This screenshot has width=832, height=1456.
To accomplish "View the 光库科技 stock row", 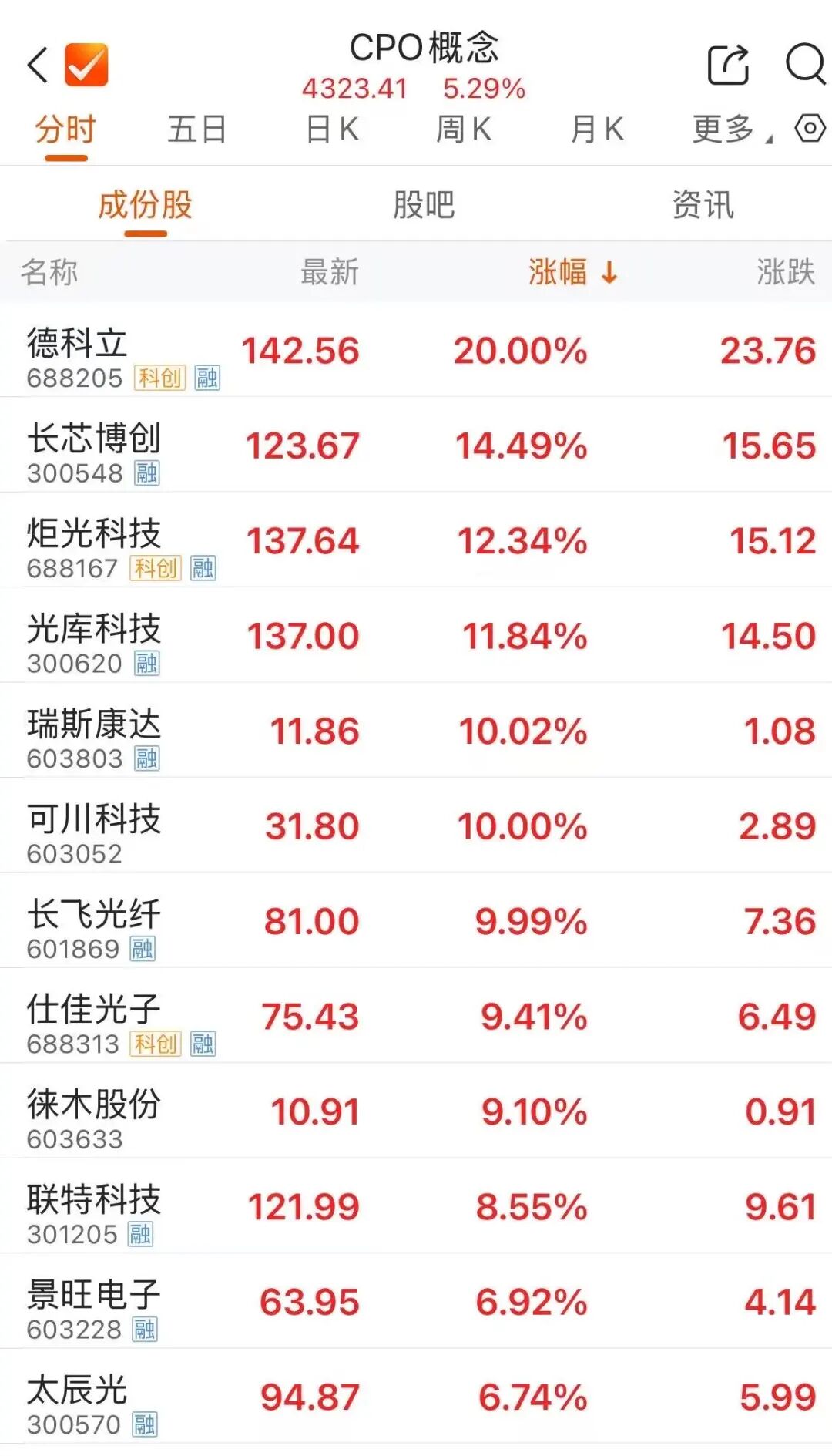I will pos(416,637).
